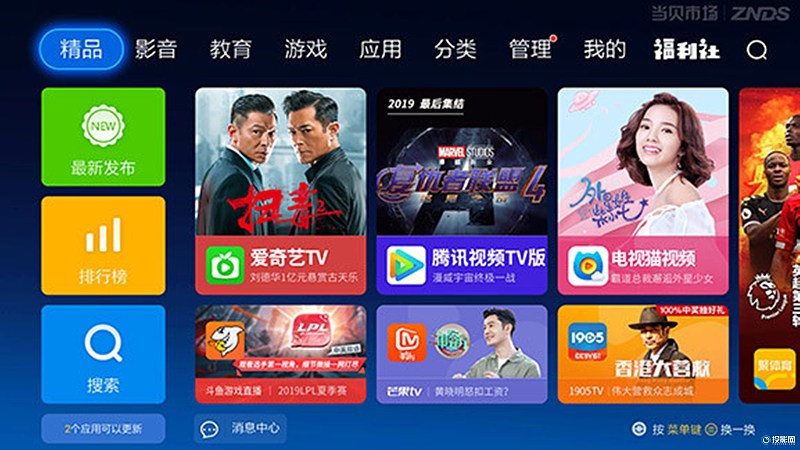Open the 管理 tab
800x450 pixels.
[530, 49]
